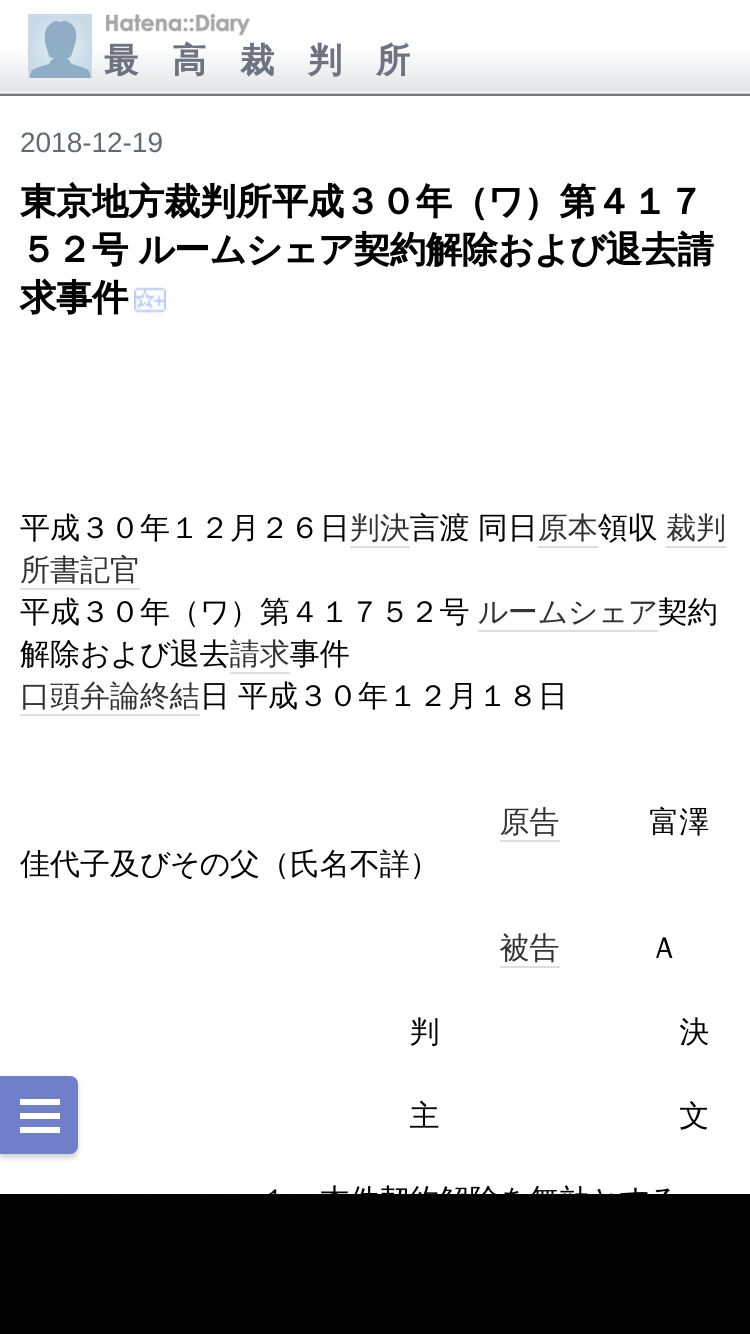Viewport: 750px width, 1334px height.
Task: Open the keyword link 請求
Action: tap(259, 654)
